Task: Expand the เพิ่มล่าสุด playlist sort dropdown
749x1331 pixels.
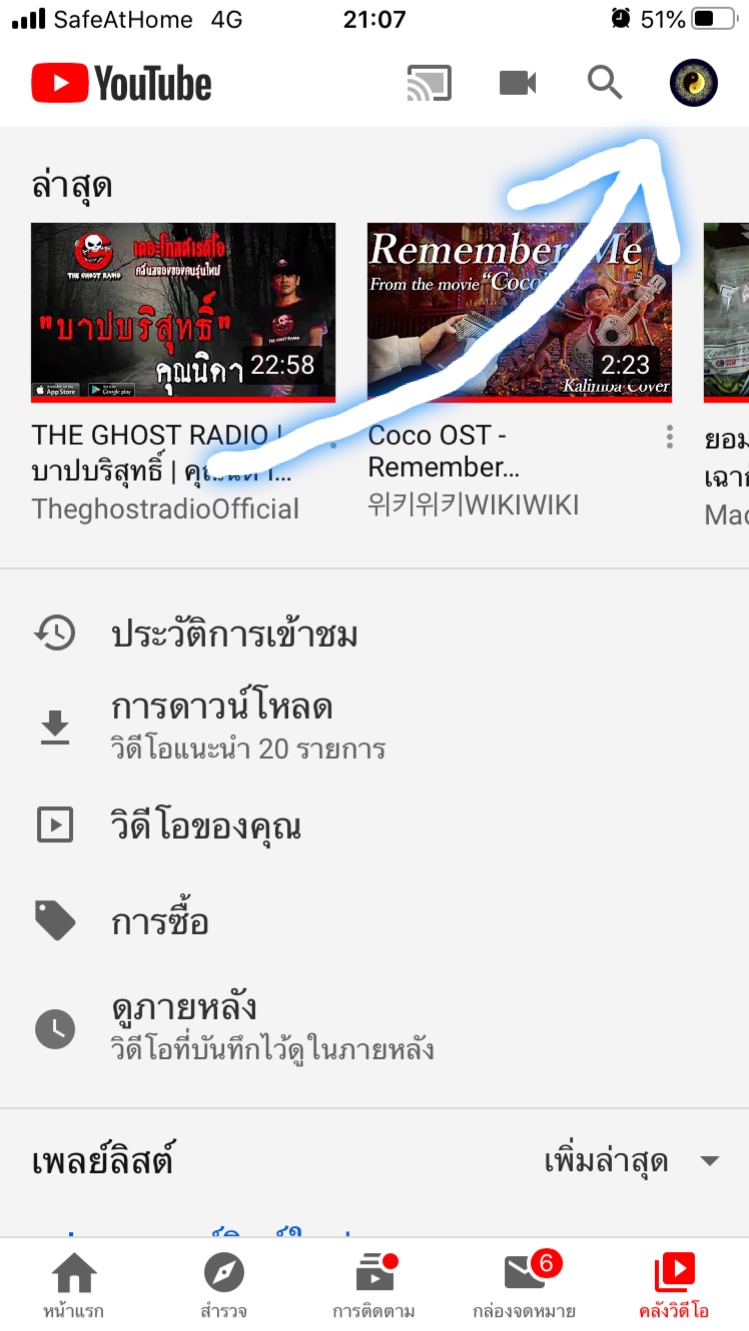Action: (631, 1162)
